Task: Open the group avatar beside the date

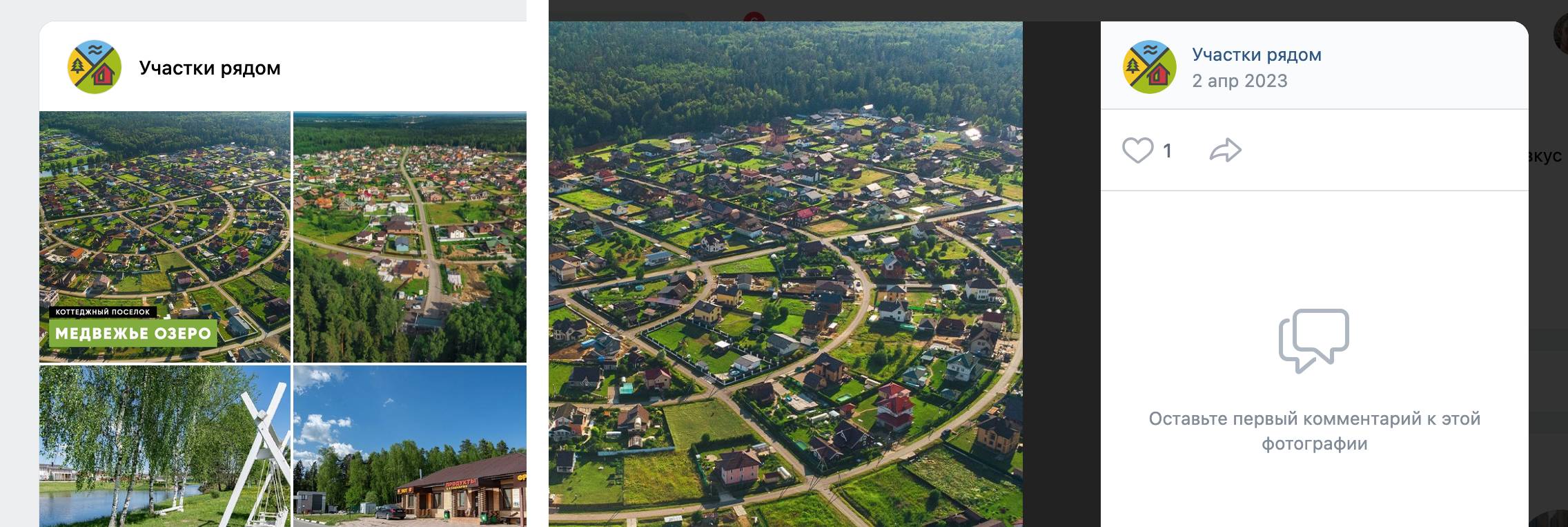Action: point(1149,67)
